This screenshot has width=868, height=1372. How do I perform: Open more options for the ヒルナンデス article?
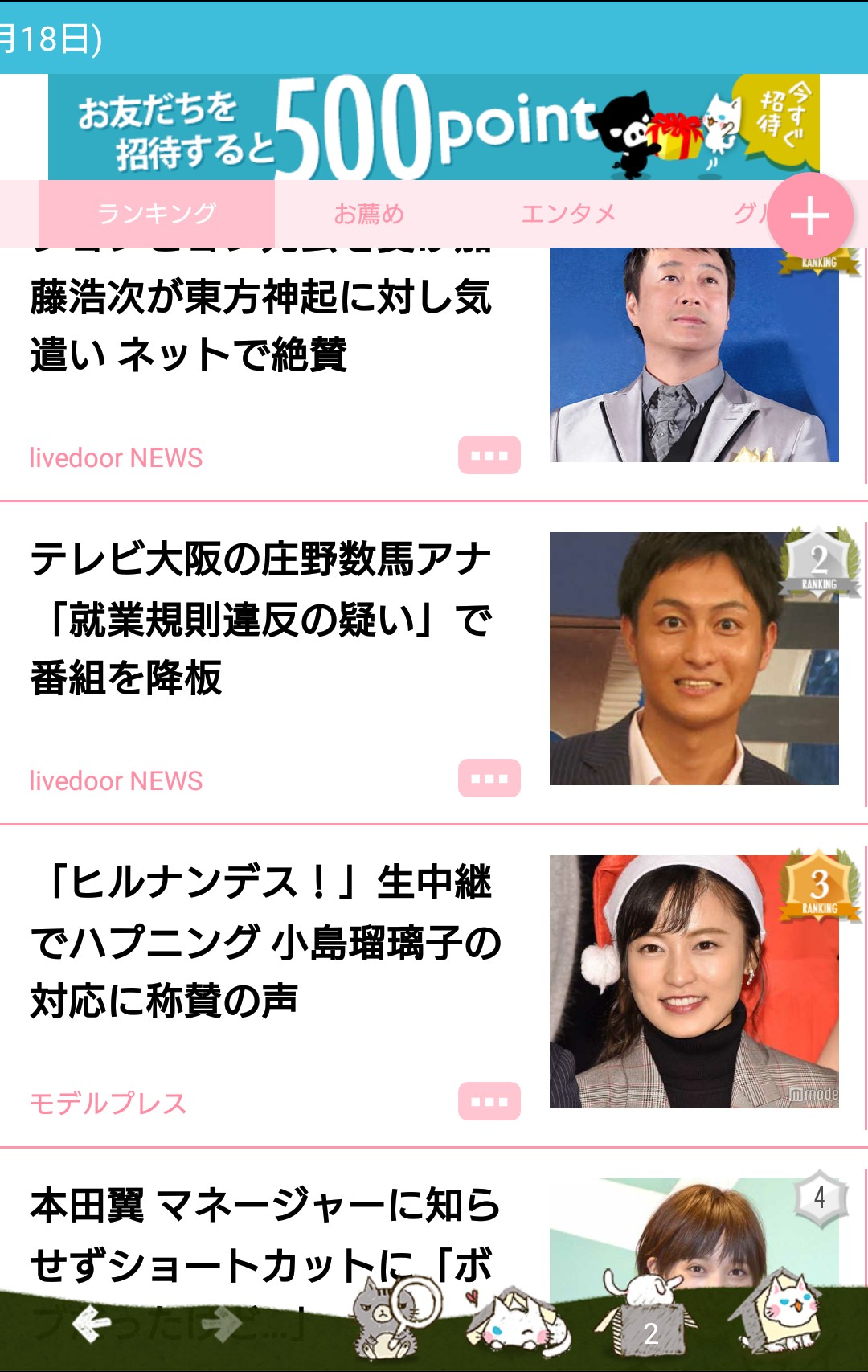point(489,1102)
